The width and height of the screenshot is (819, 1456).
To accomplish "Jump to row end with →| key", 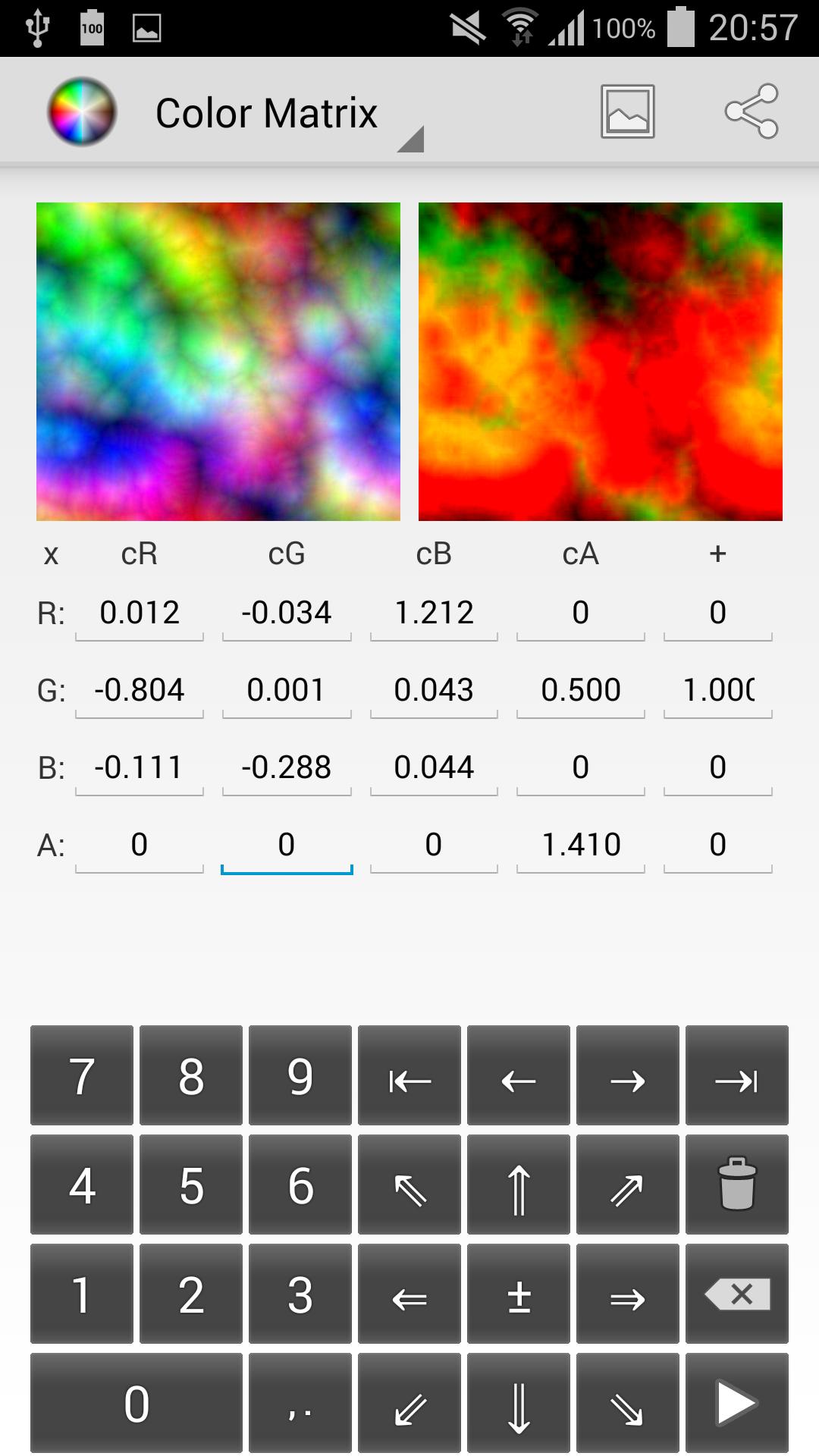I will (x=737, y=1075).
